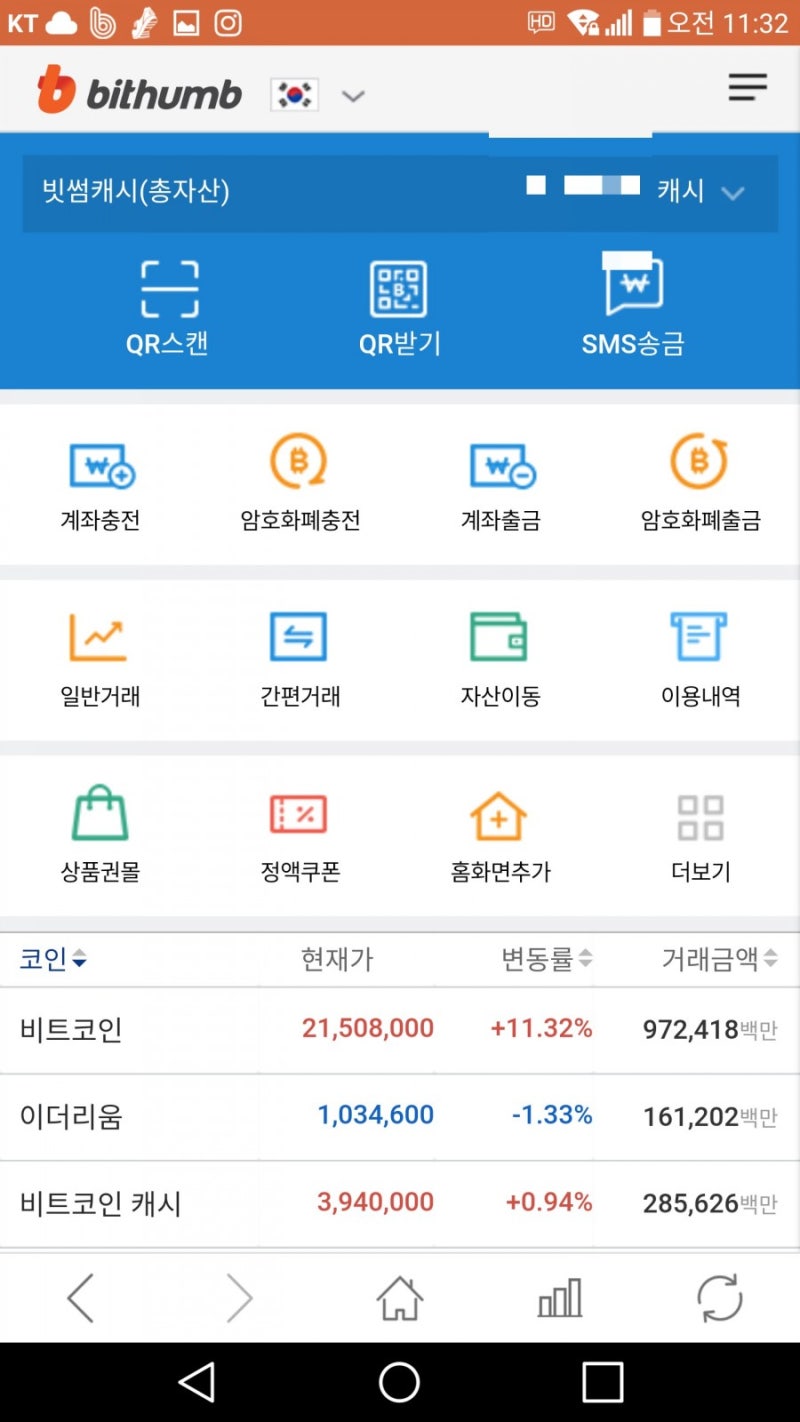
Task: Open 간편거래 simple trading
Action: (x=298, y=637)
